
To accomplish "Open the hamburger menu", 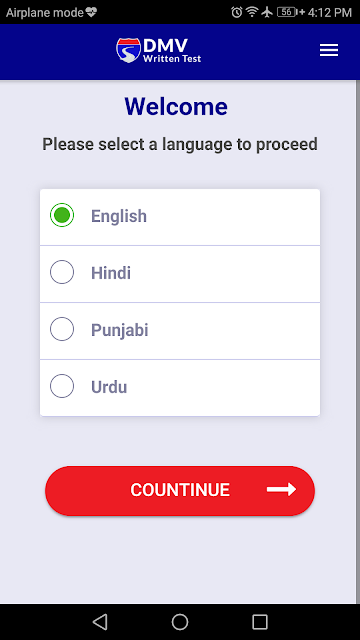I will click(x=329, y=50).
